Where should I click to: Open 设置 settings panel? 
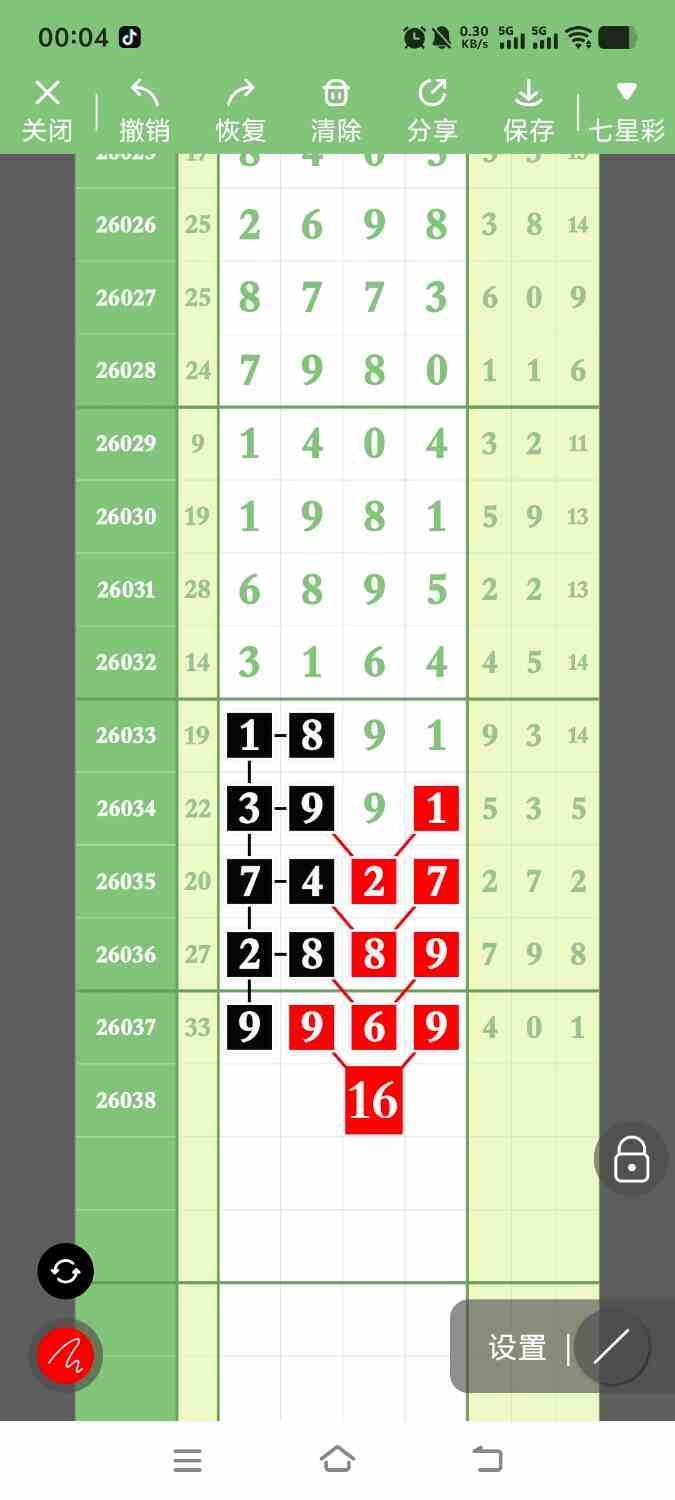pos(517,1348)
